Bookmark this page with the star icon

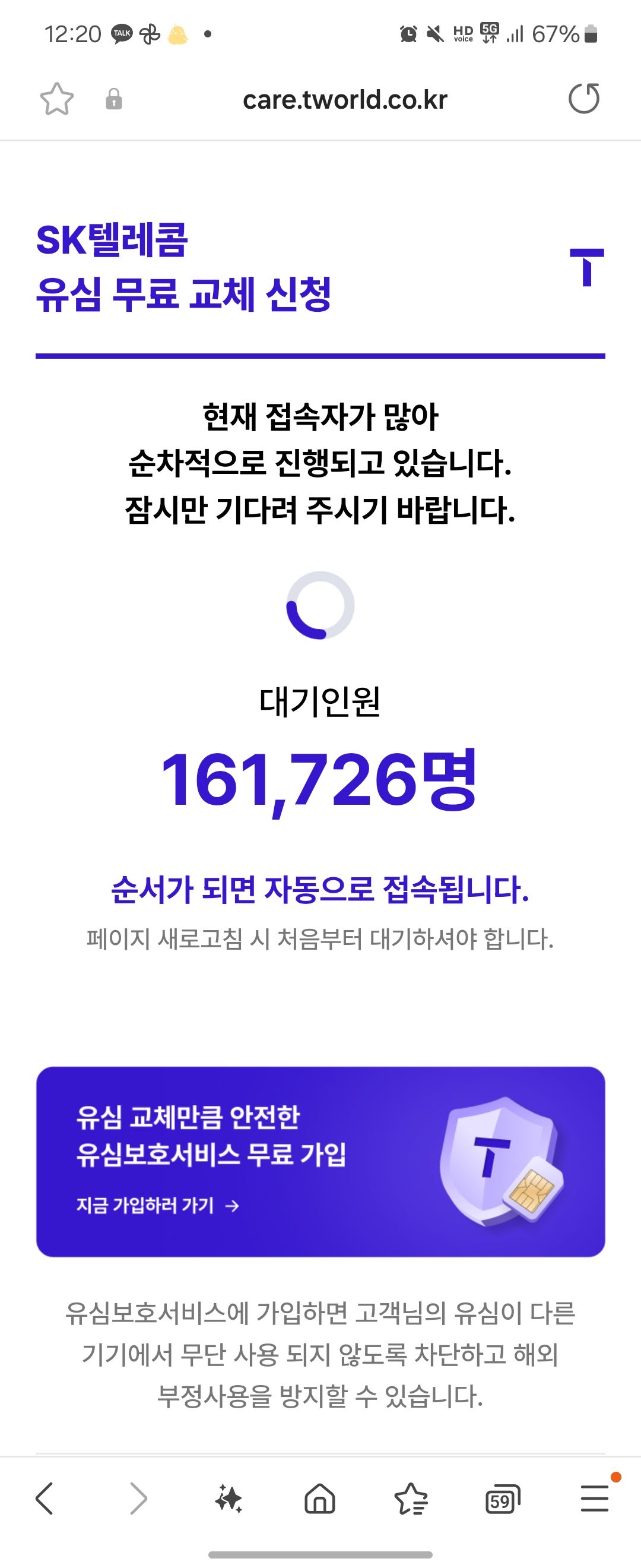[x=56, y=99]
